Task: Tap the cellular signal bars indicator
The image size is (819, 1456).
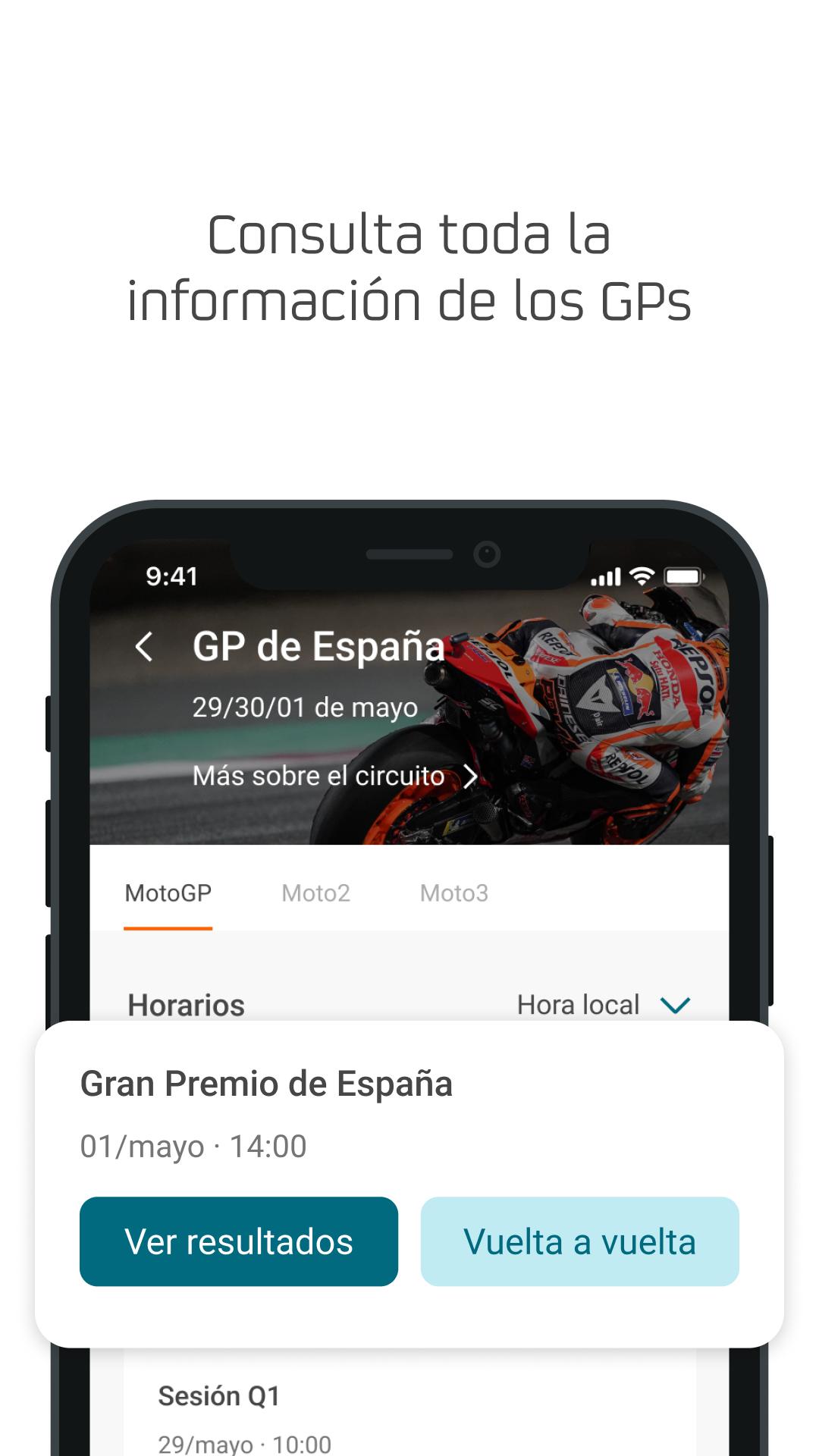Action: click(x=604, y=576)
